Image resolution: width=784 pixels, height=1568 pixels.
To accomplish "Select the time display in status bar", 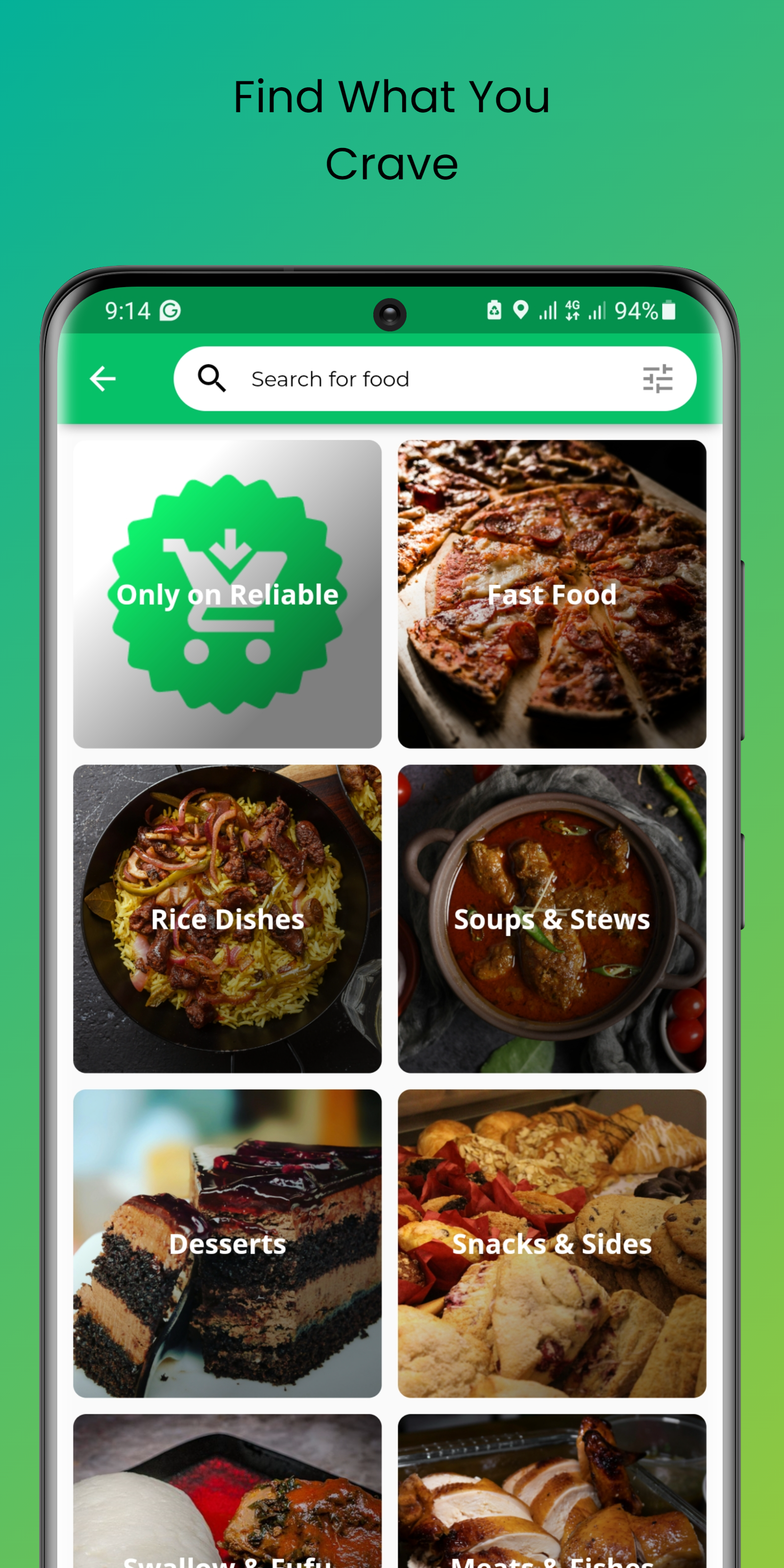I will point(128,311).
